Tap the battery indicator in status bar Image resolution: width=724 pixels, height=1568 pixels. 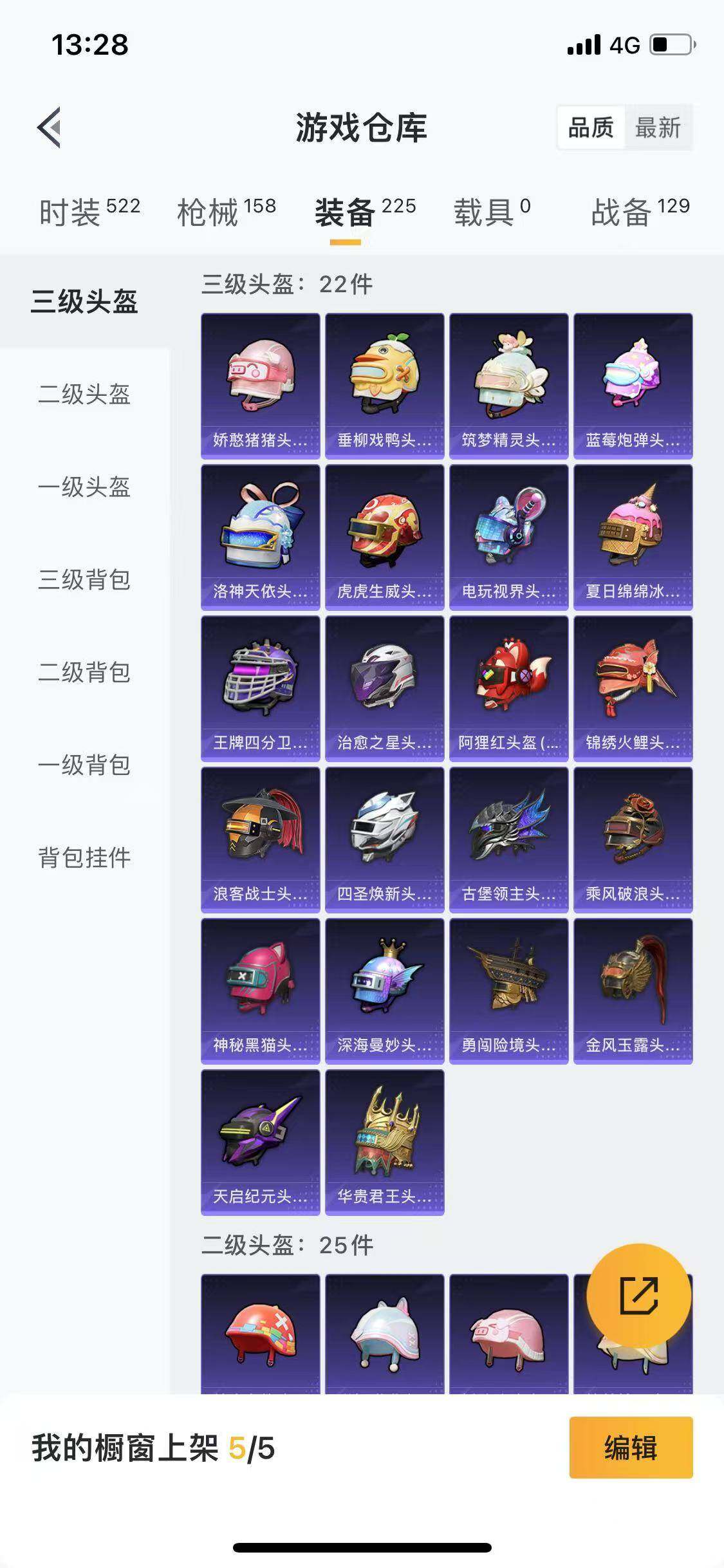(671, 42)
